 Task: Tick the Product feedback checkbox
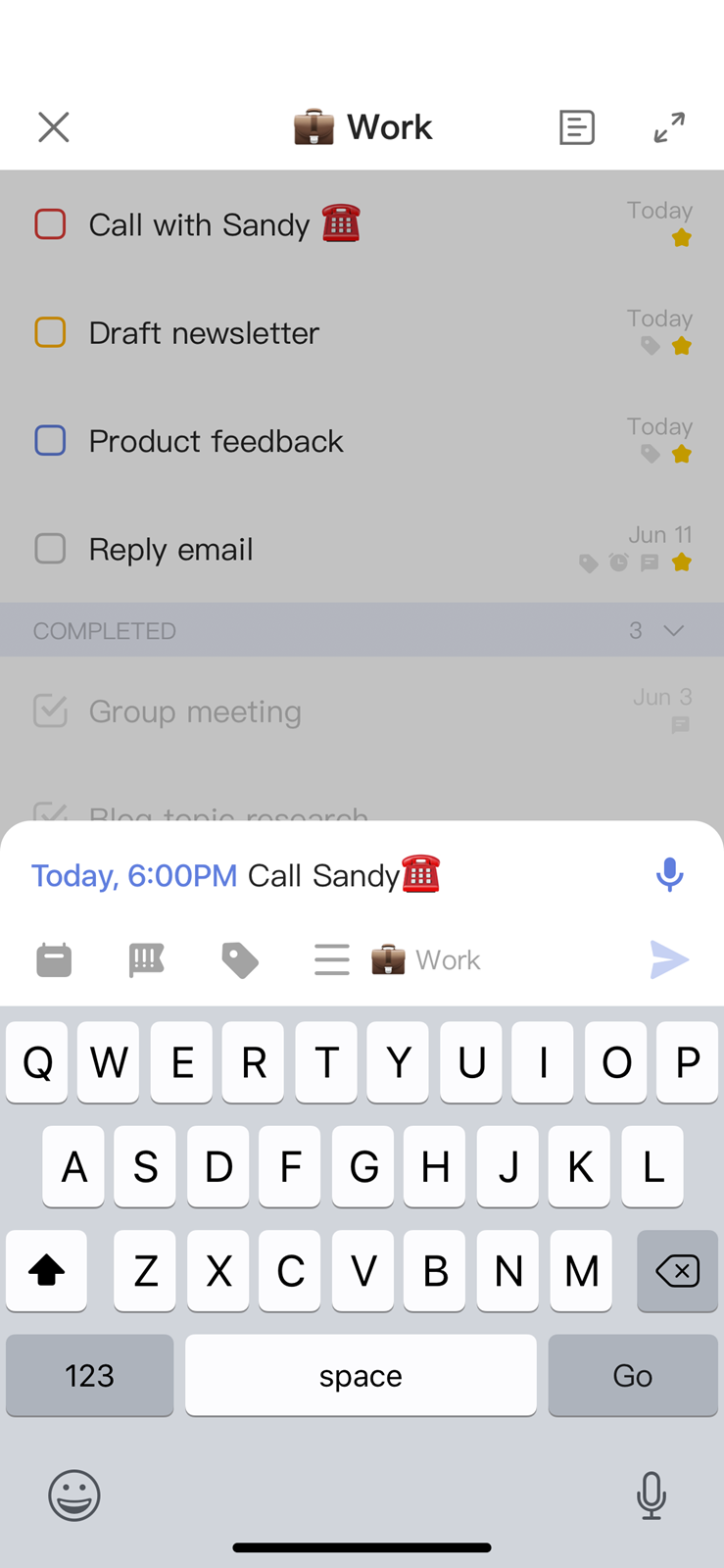[50, 441]
